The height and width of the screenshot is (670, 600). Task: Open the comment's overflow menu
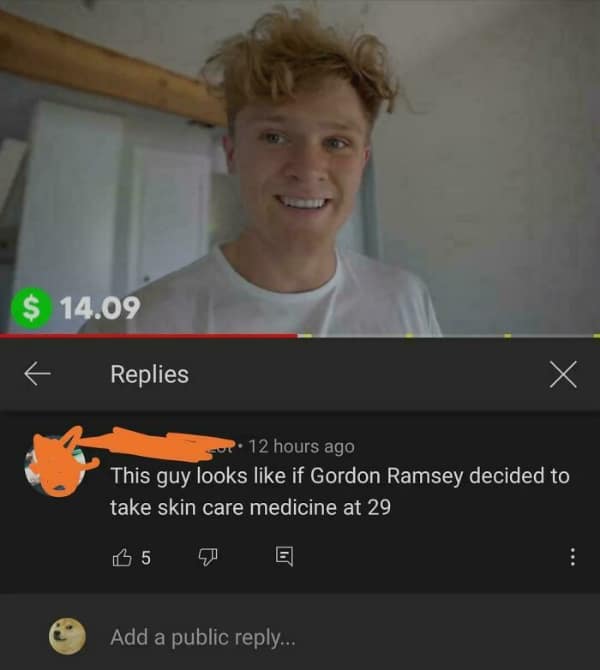[x=572, y=557]
